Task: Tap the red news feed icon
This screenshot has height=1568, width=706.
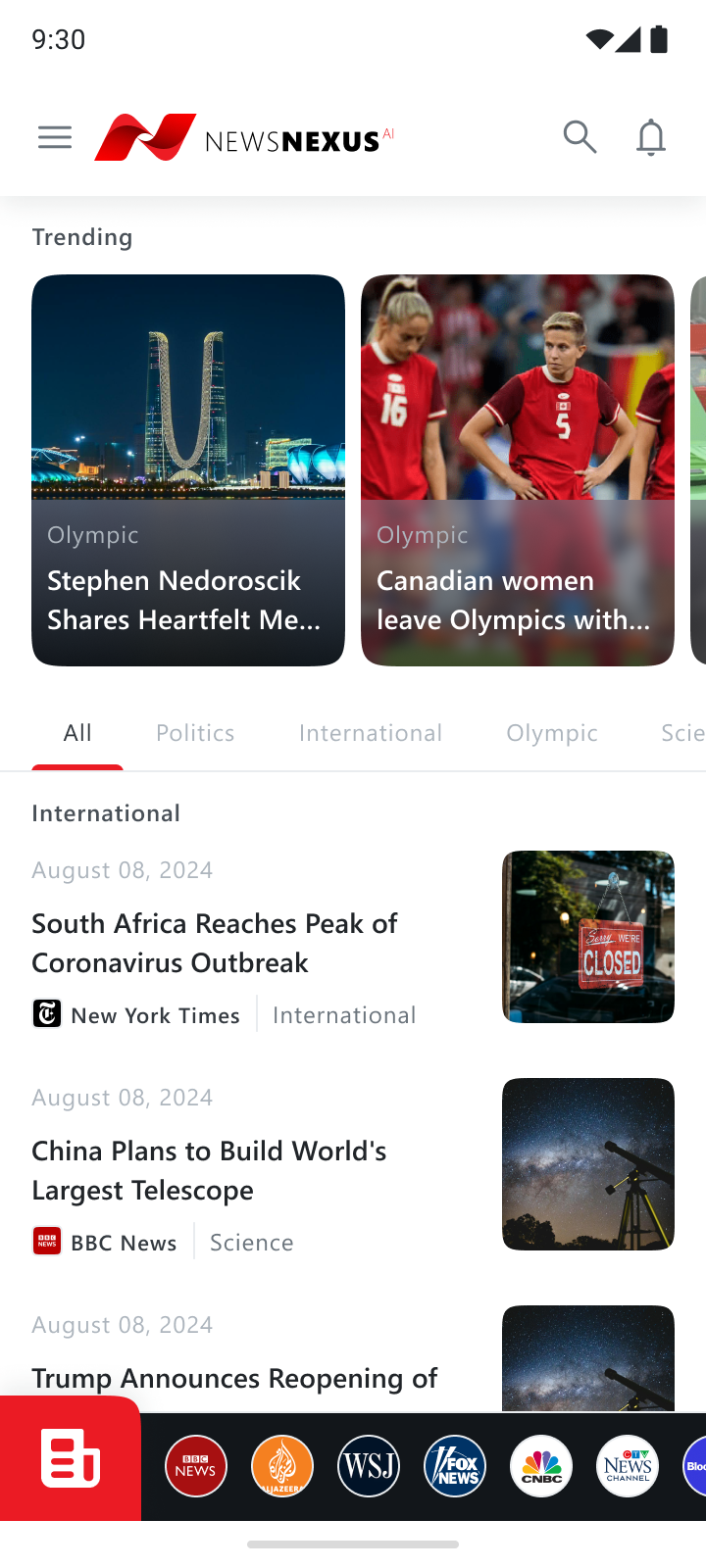Action: pyautogui.click(x=69, y=1458)
